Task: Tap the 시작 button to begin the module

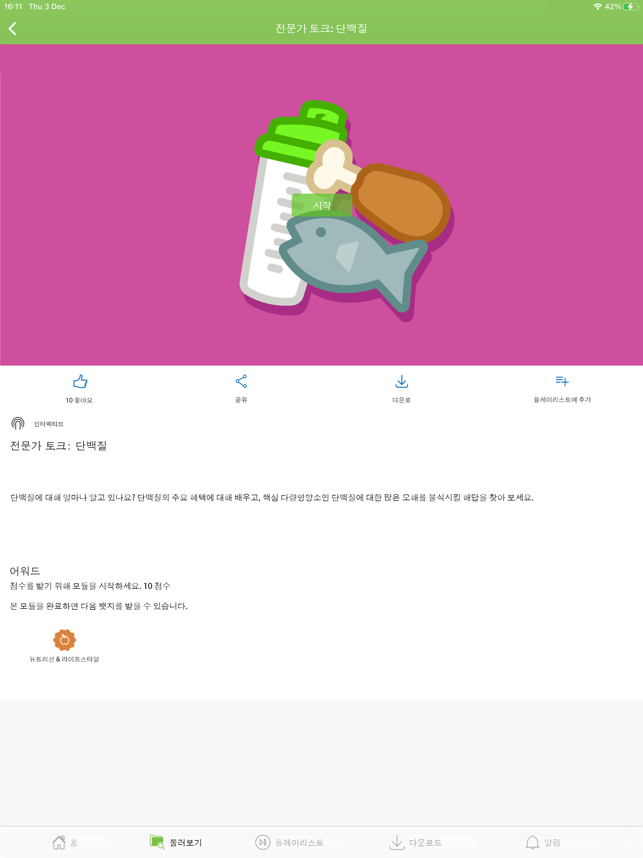Action: pyautogui.click(x=322, y=205)
